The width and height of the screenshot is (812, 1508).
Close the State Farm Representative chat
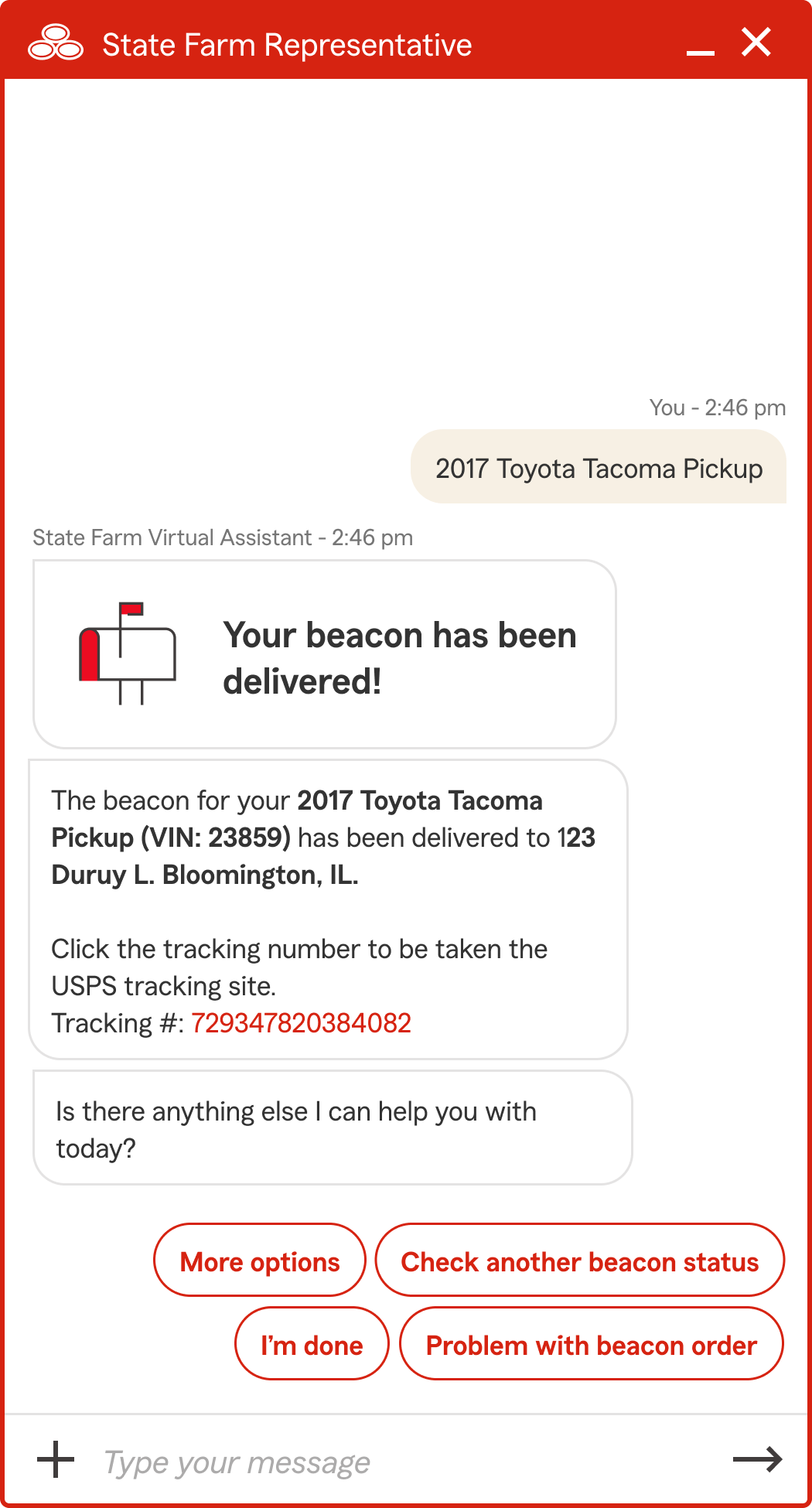coord(756,42)
